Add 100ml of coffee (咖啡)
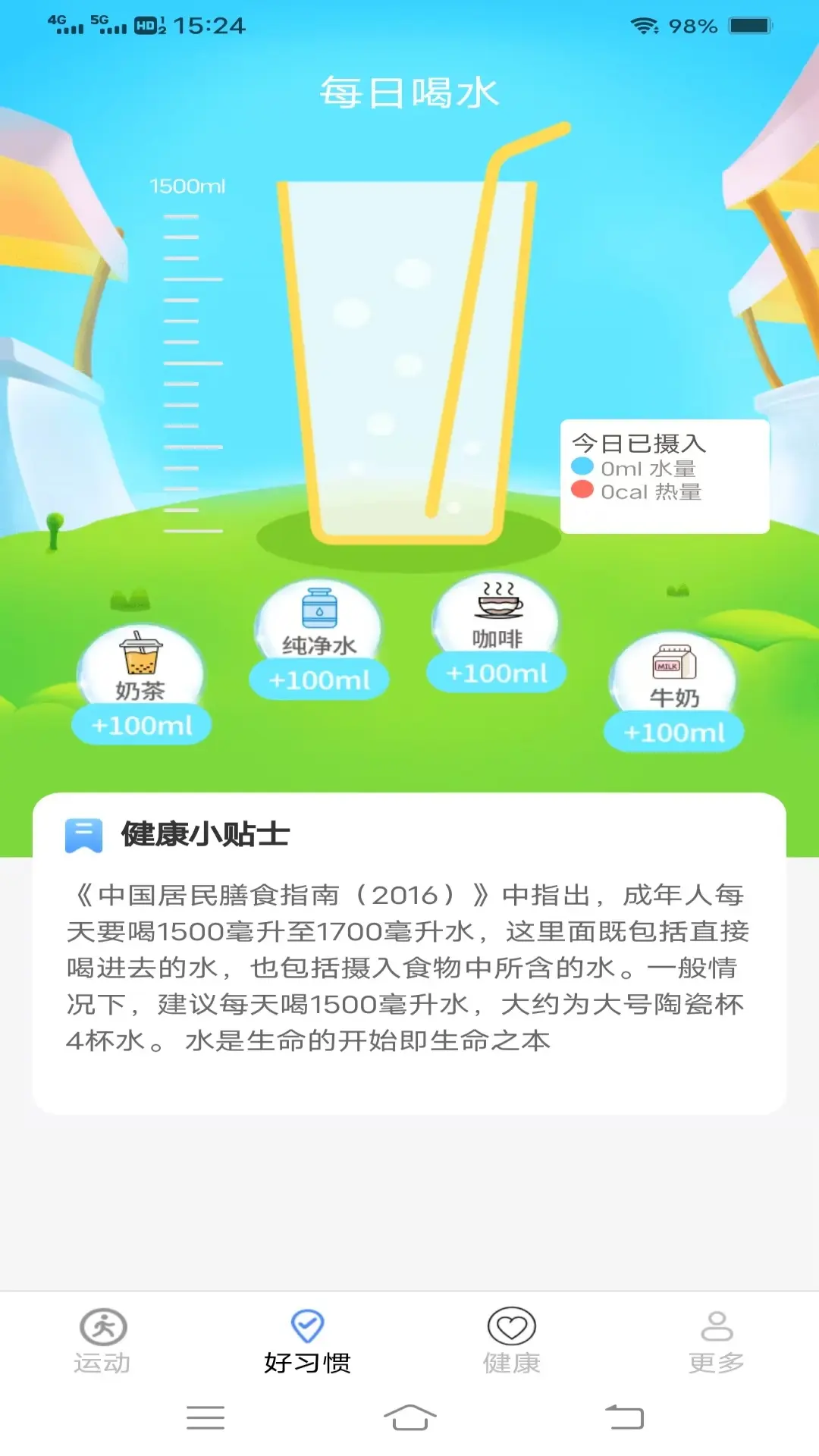This screenshot has width=819, height=1456. pos(497,673)
